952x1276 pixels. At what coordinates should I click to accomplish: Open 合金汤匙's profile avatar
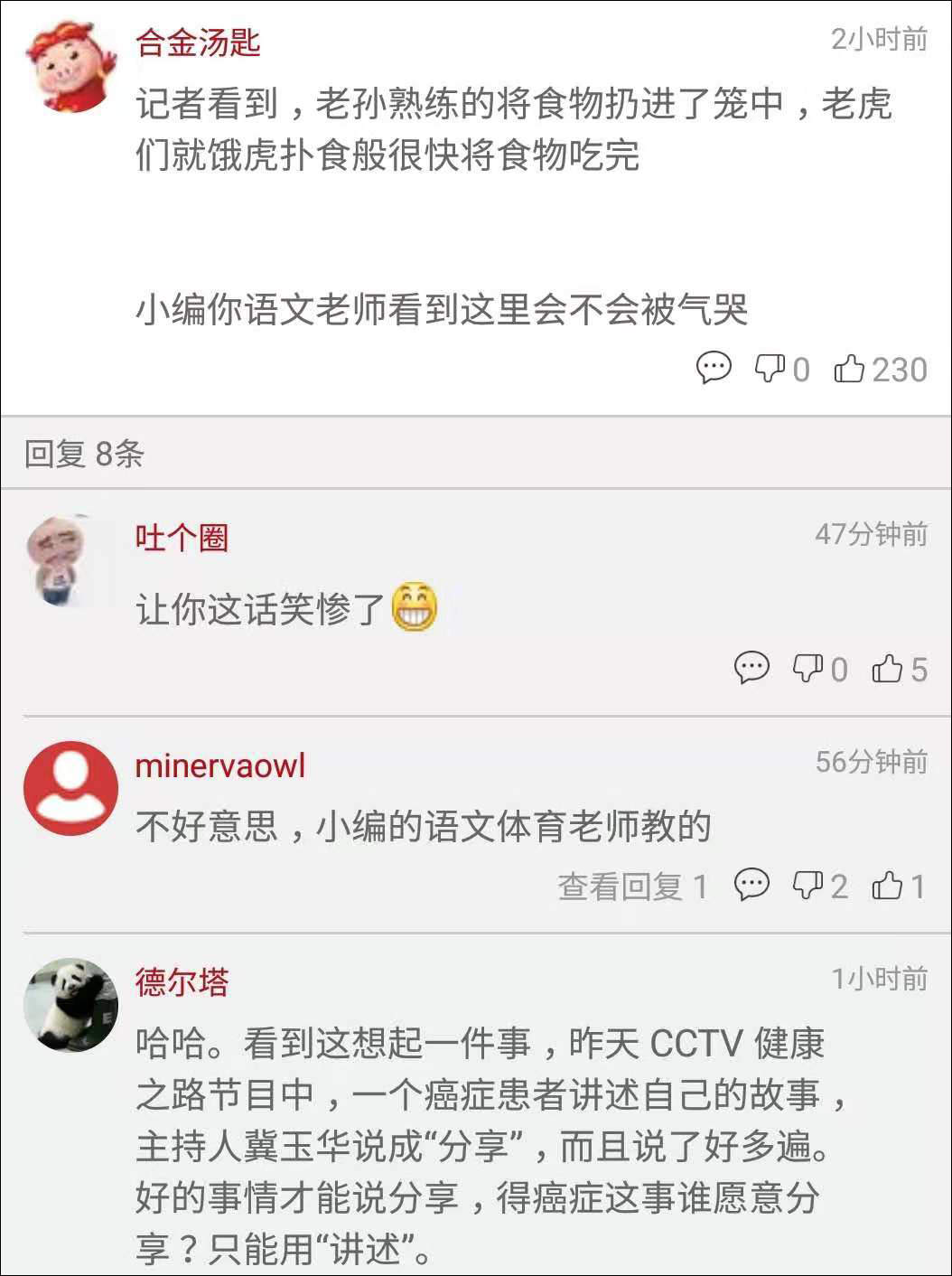70,65
